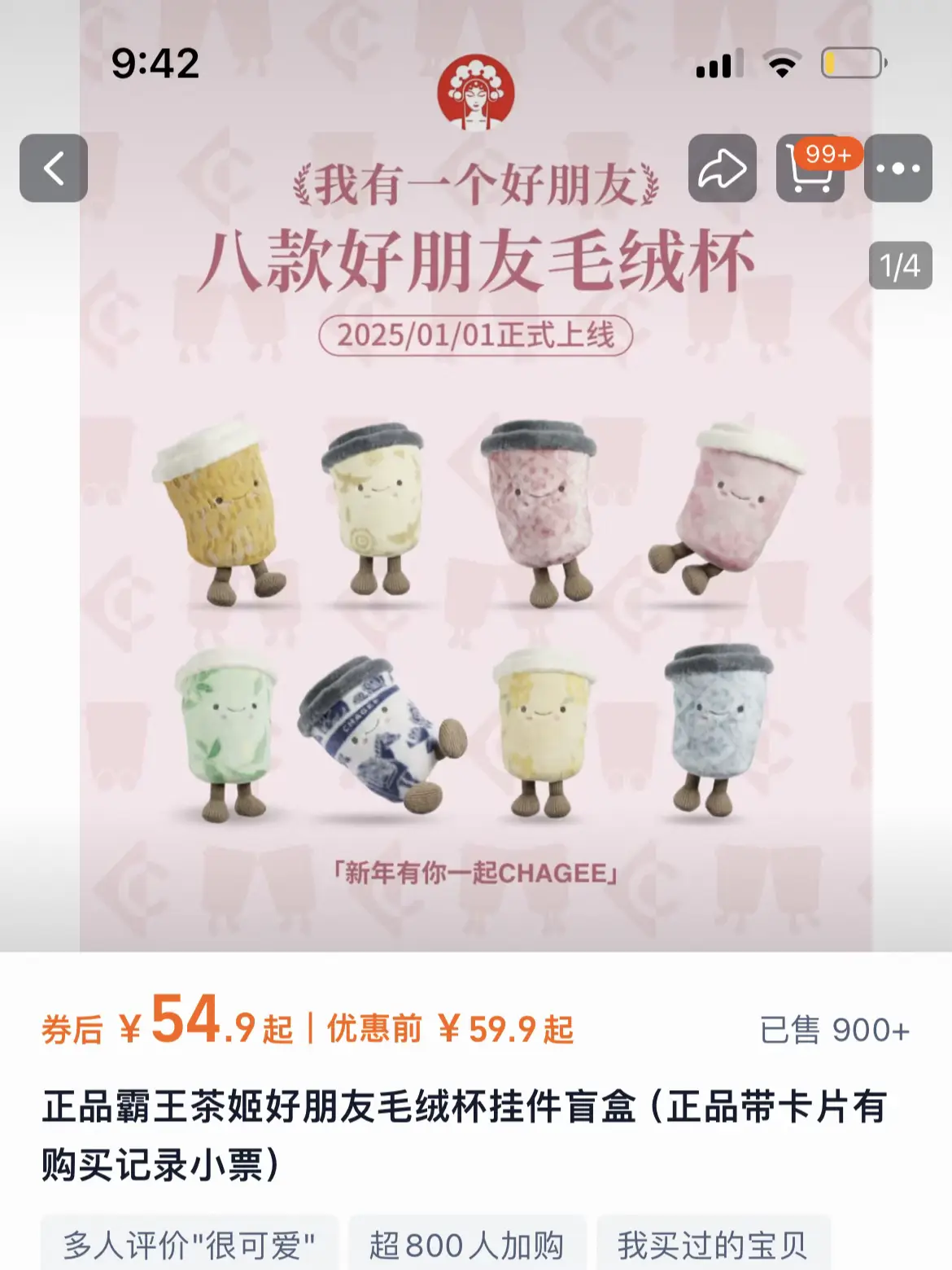Open the shopping cart

[x=810, y=169]
